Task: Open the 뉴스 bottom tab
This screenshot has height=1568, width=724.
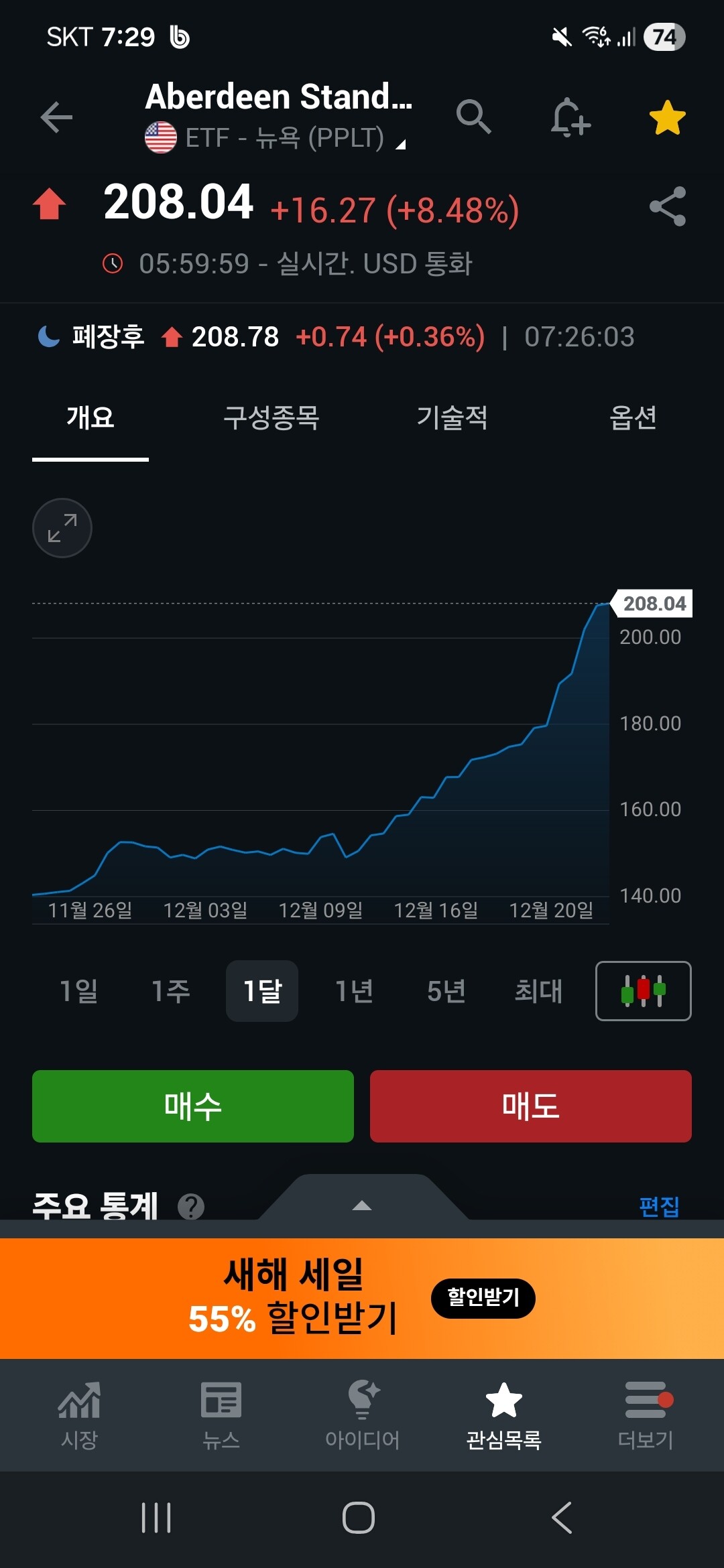Action: click(x=221, y=1414)
